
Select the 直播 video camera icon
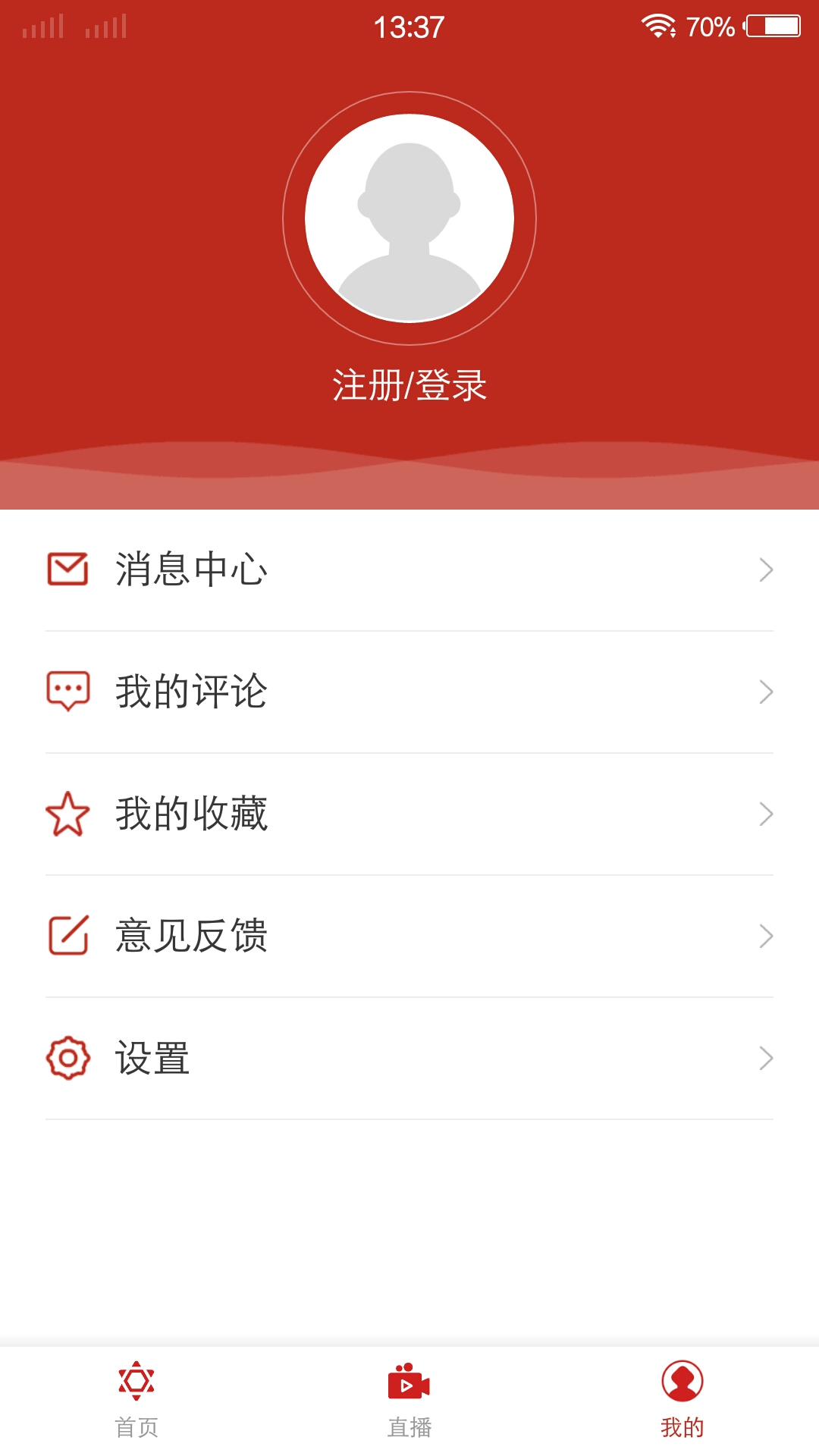point(409,1382)
